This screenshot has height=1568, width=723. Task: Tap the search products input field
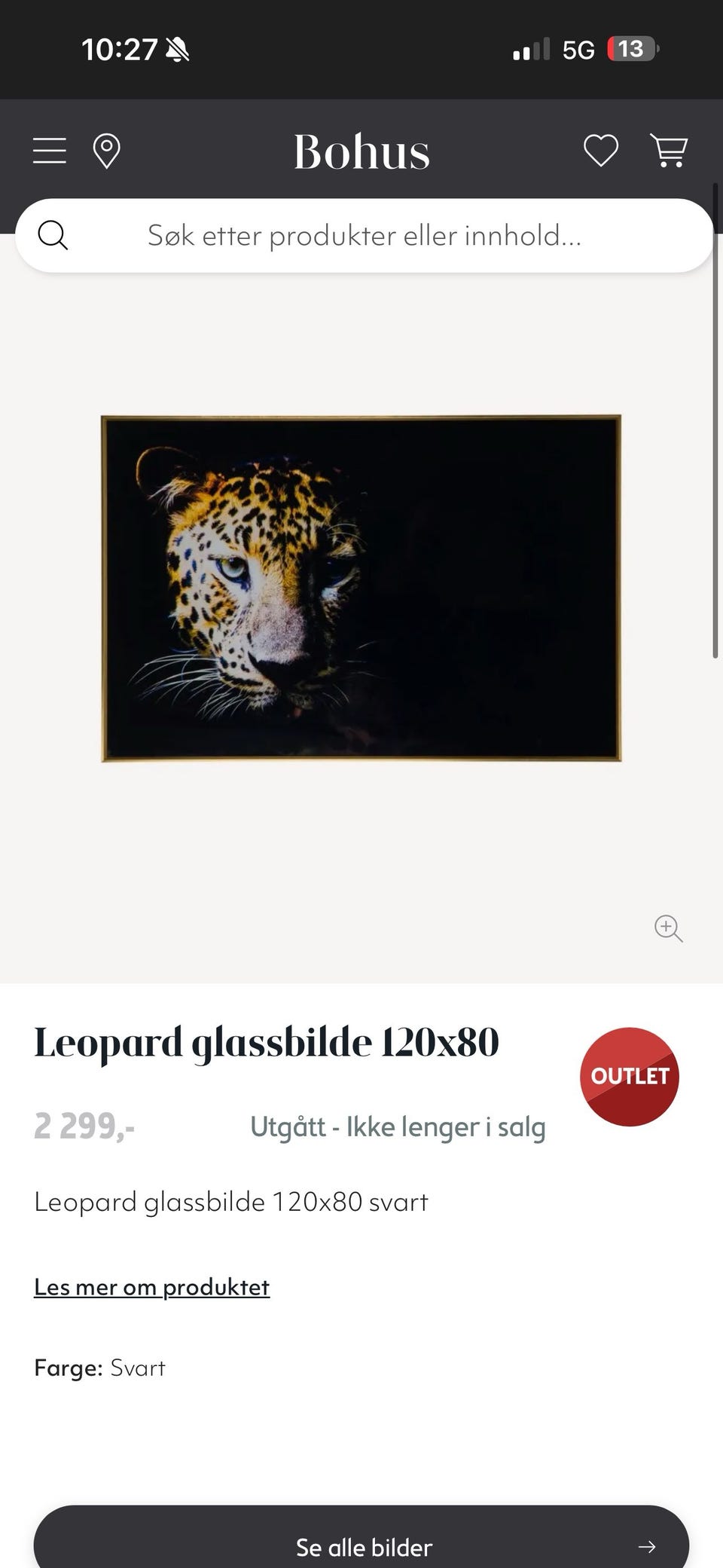[361, 235]
